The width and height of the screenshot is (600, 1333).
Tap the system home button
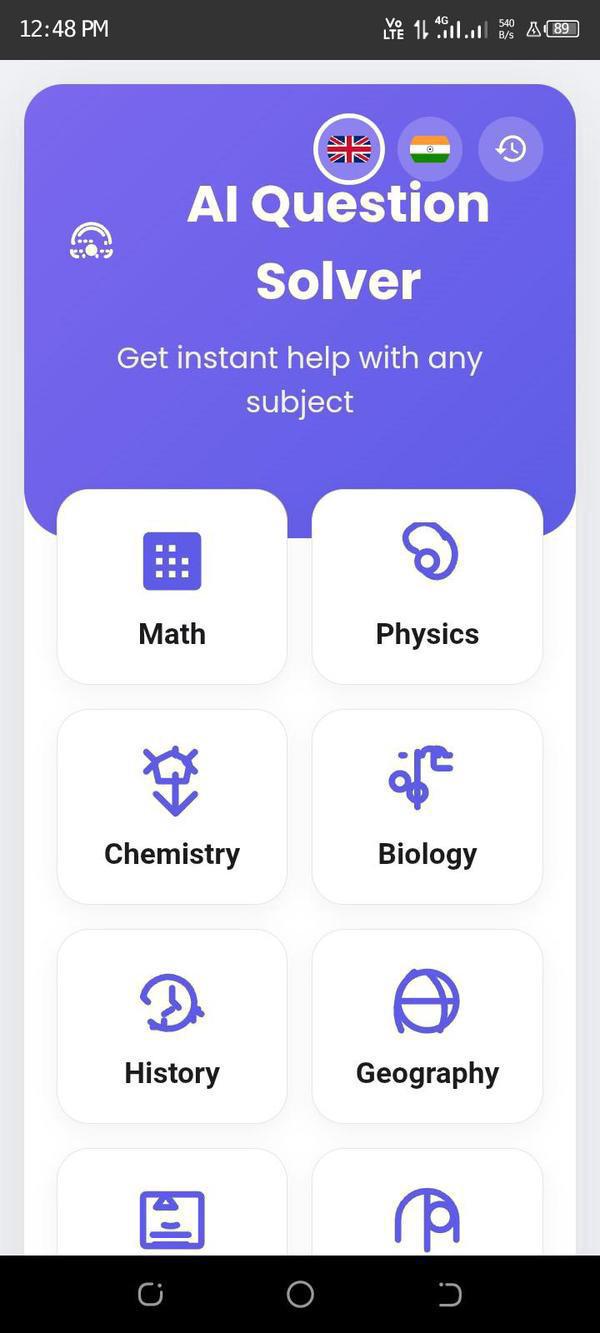300,1294
